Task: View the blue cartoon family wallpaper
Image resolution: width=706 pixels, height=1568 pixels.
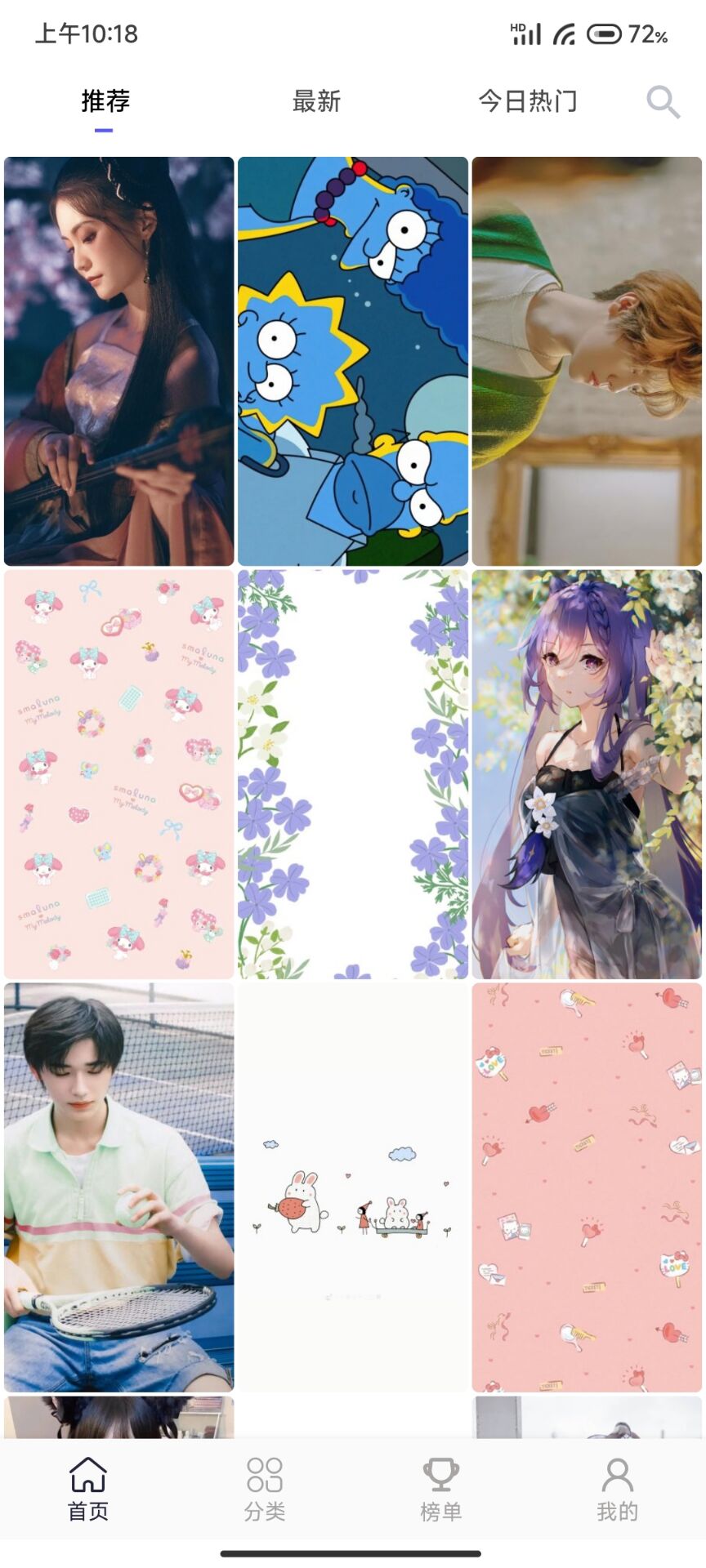Action: [353, 361]
